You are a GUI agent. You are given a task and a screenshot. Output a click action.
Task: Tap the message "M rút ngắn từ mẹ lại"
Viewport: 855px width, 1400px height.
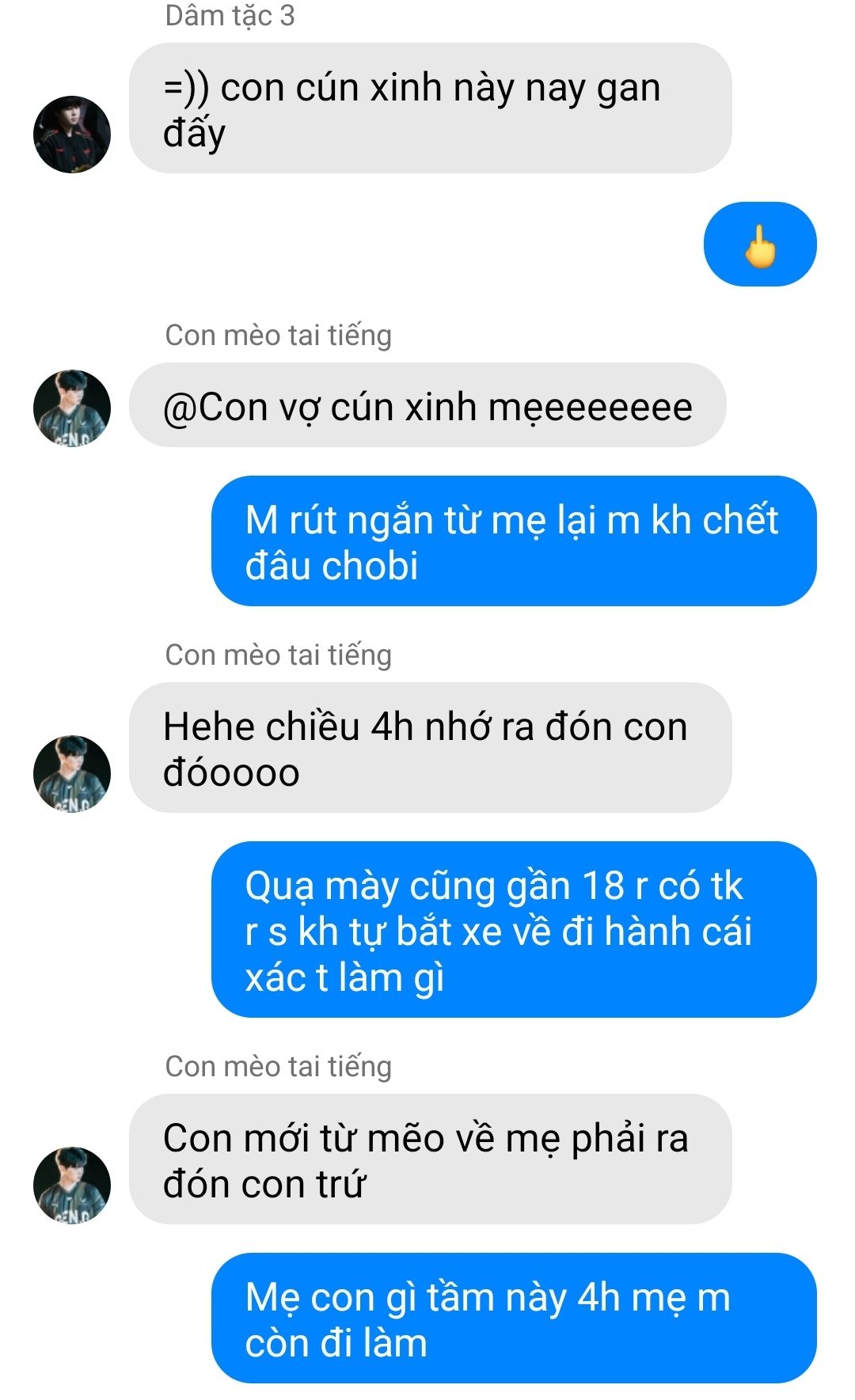pyautogui.click(x=514, y=541)
